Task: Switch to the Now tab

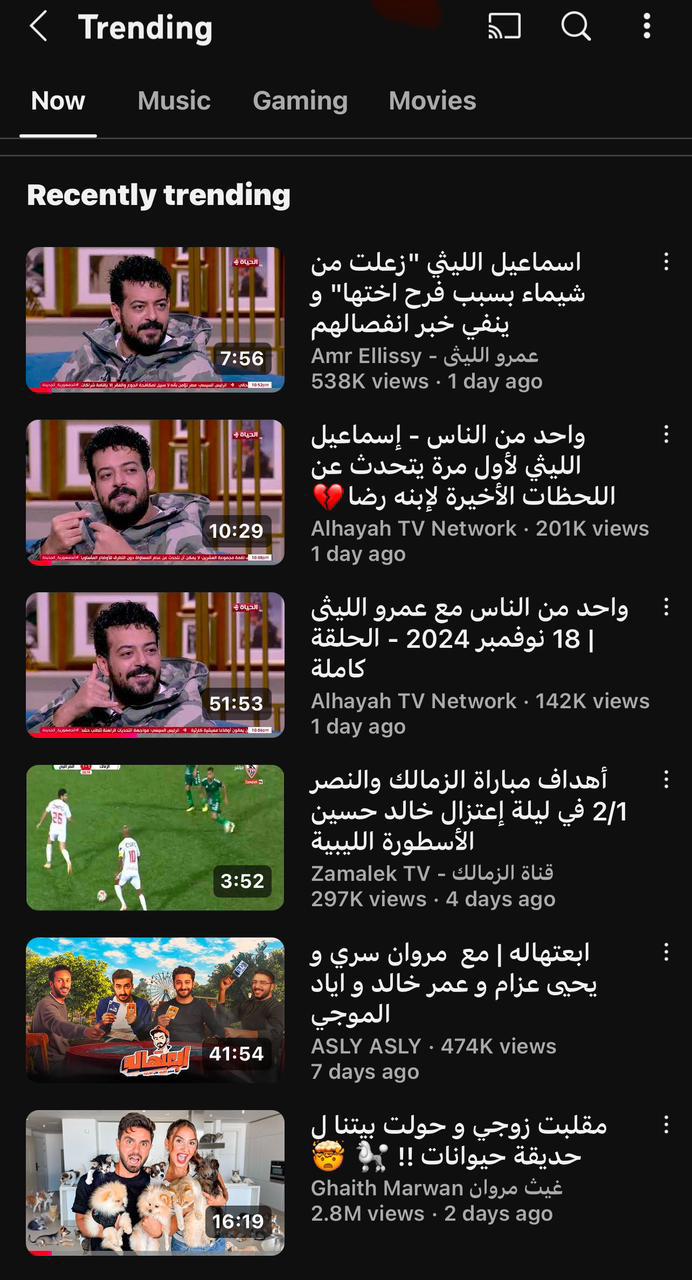Action: pyautogui.click(x=58, y=101)
